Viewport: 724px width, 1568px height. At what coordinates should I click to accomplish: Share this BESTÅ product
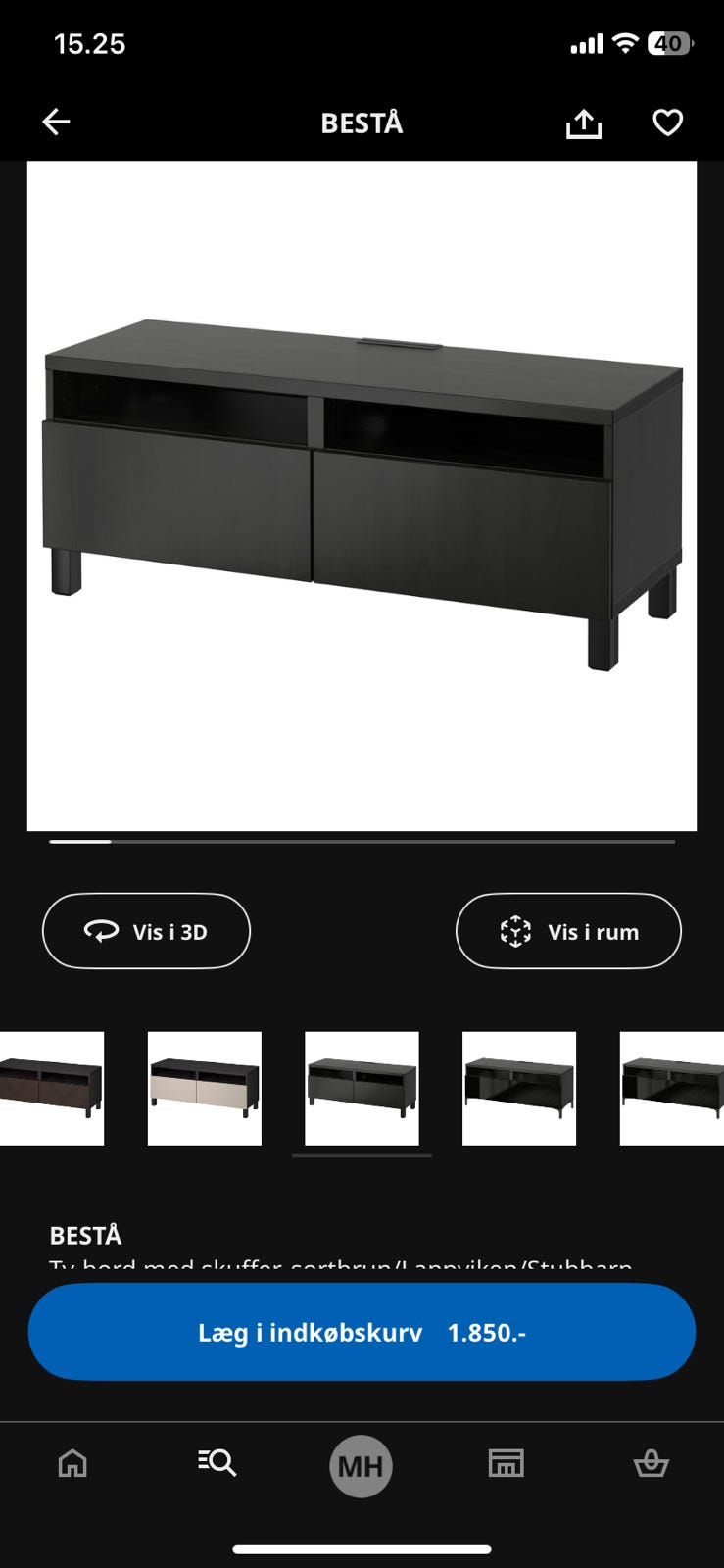(584, 123)
